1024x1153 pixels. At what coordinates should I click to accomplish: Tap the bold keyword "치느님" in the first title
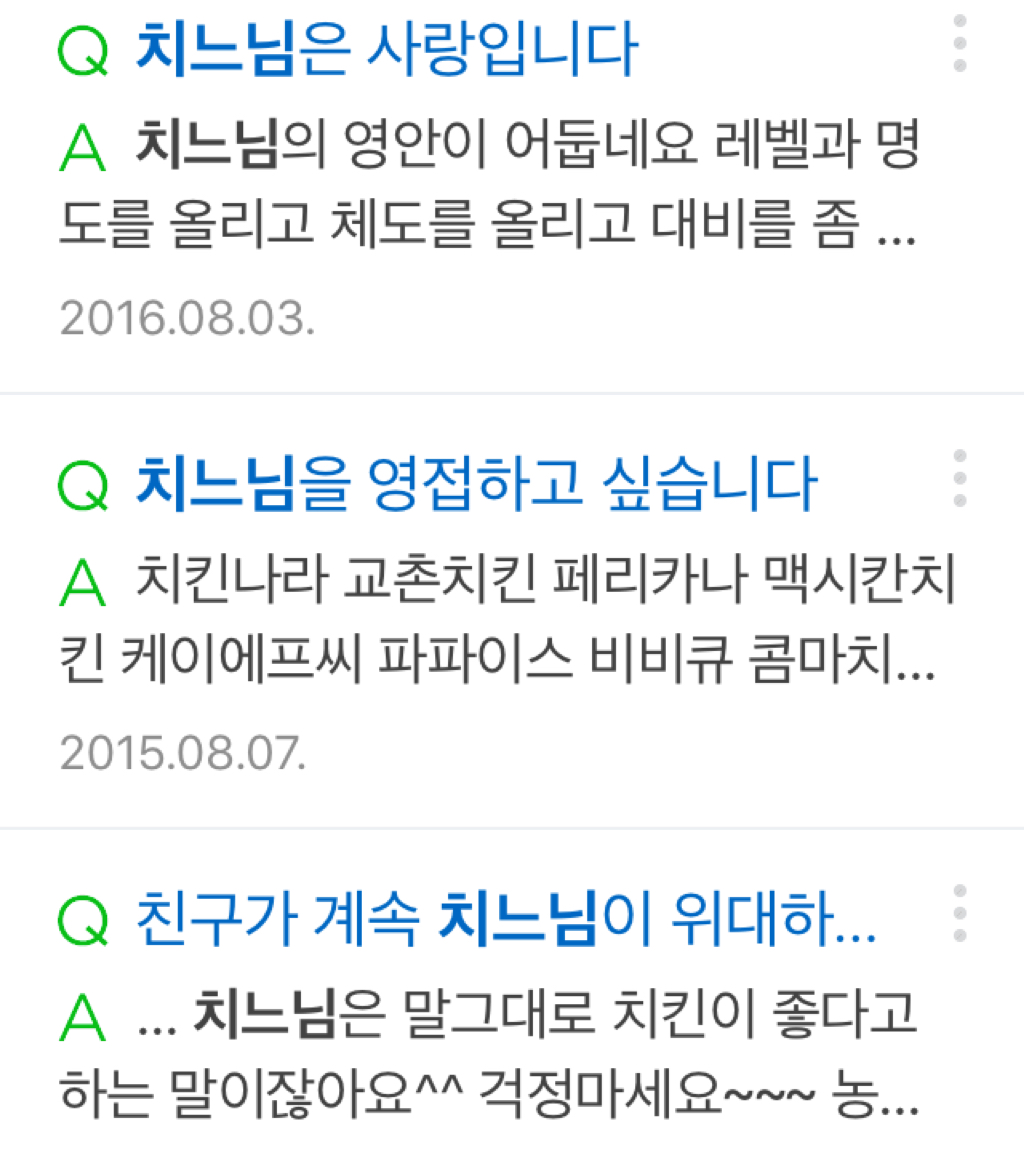point(217,48)
